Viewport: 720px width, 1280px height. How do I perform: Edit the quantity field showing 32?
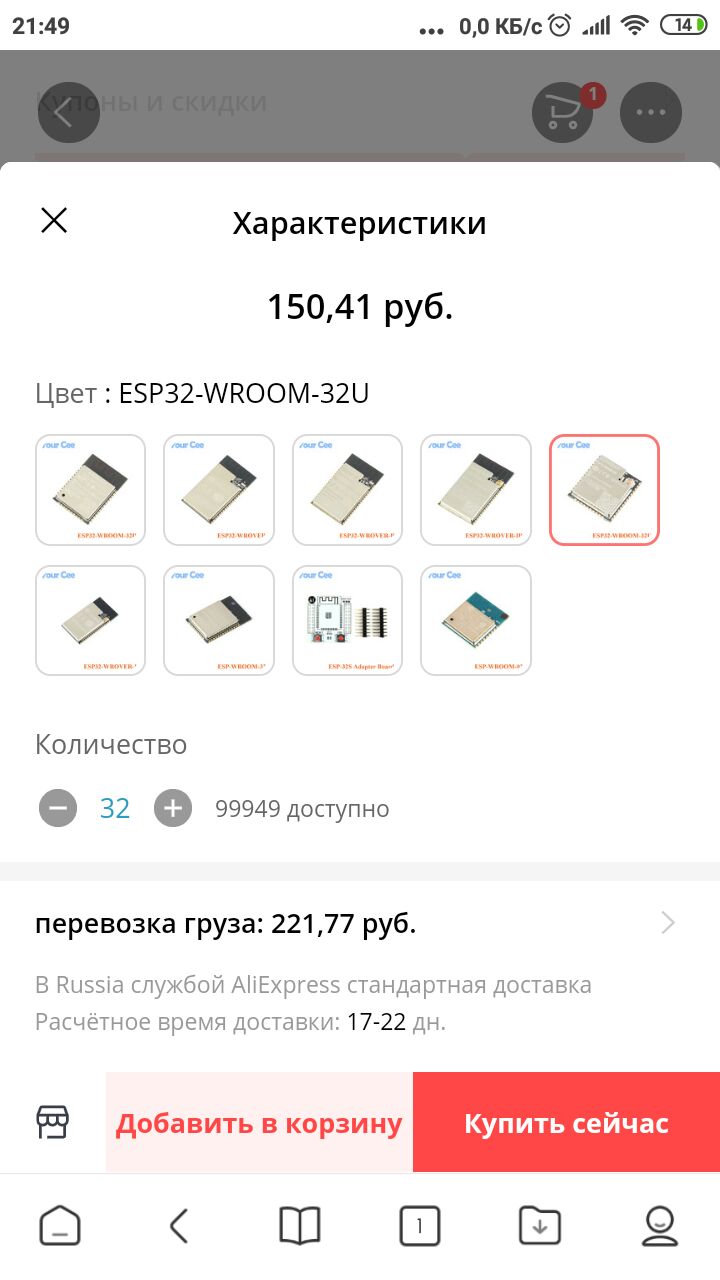(x=115, y=808)
